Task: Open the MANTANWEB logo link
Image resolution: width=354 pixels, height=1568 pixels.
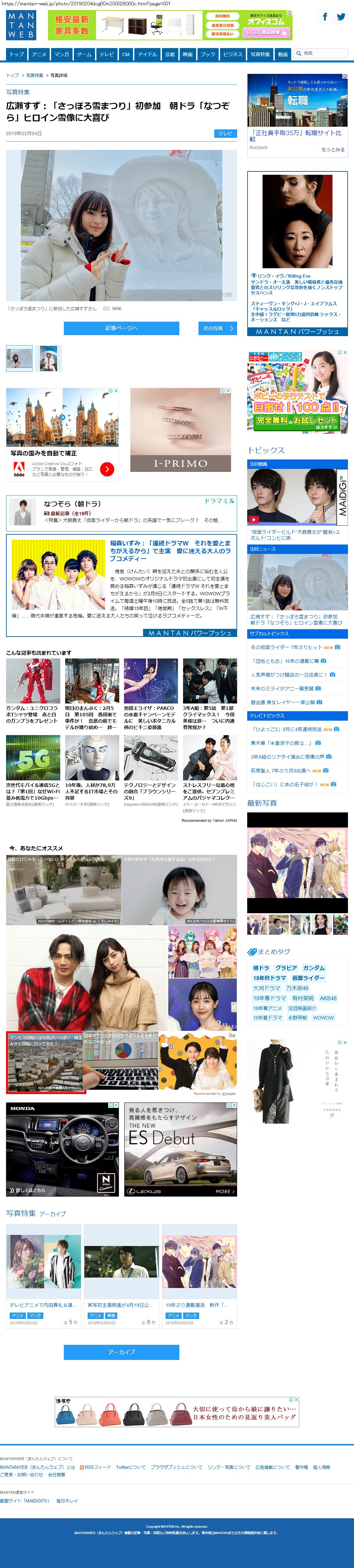Action: [21, 26]
